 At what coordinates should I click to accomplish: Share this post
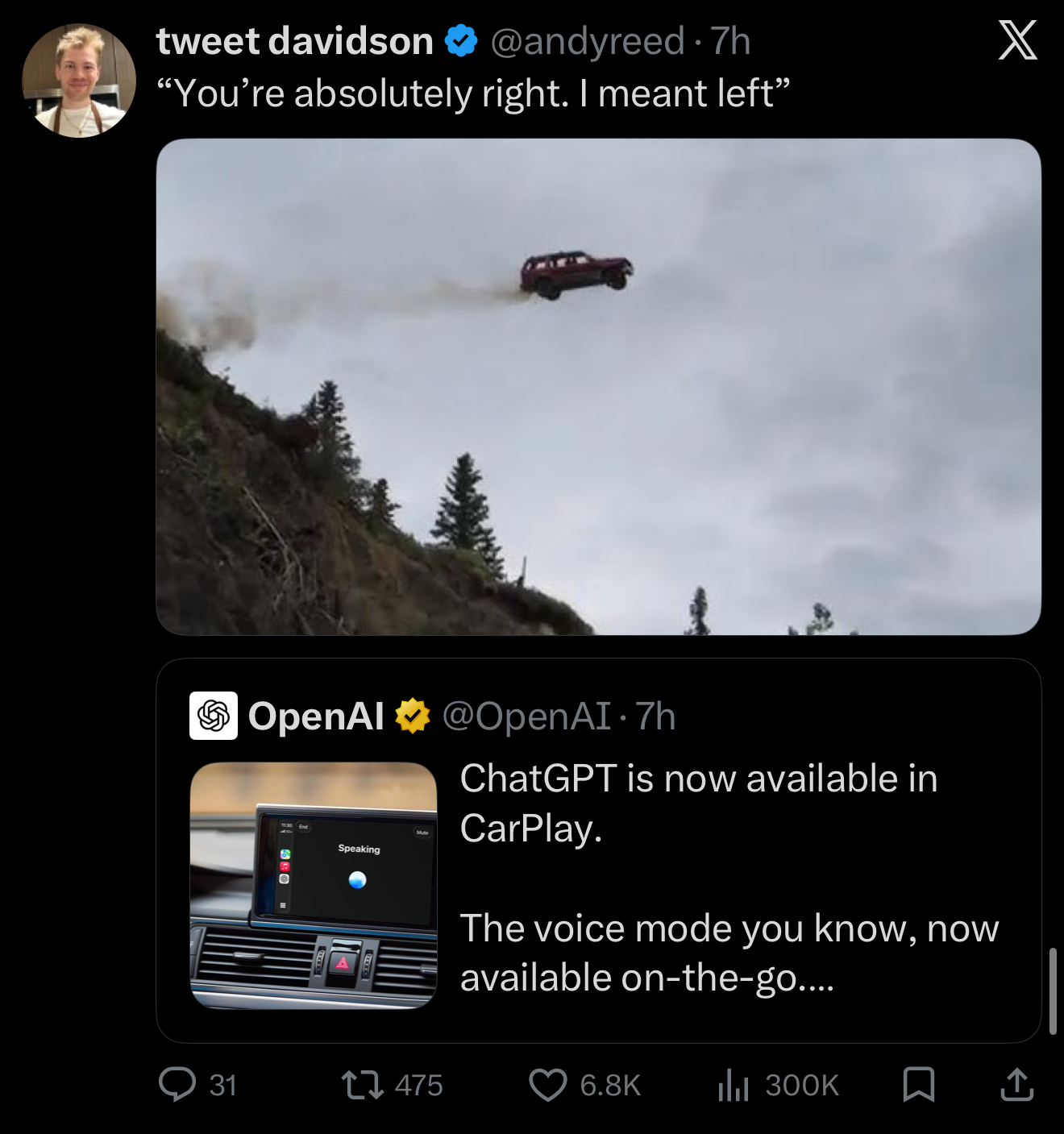1016,1084
